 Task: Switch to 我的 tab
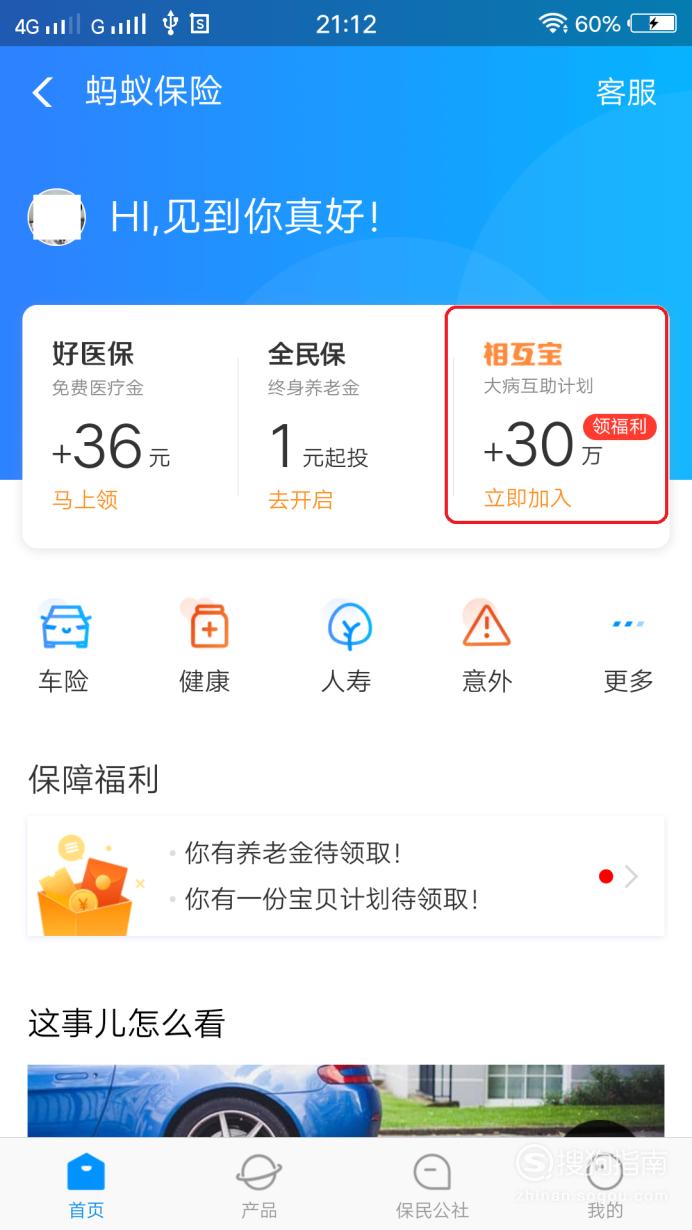pos(605,1186)
